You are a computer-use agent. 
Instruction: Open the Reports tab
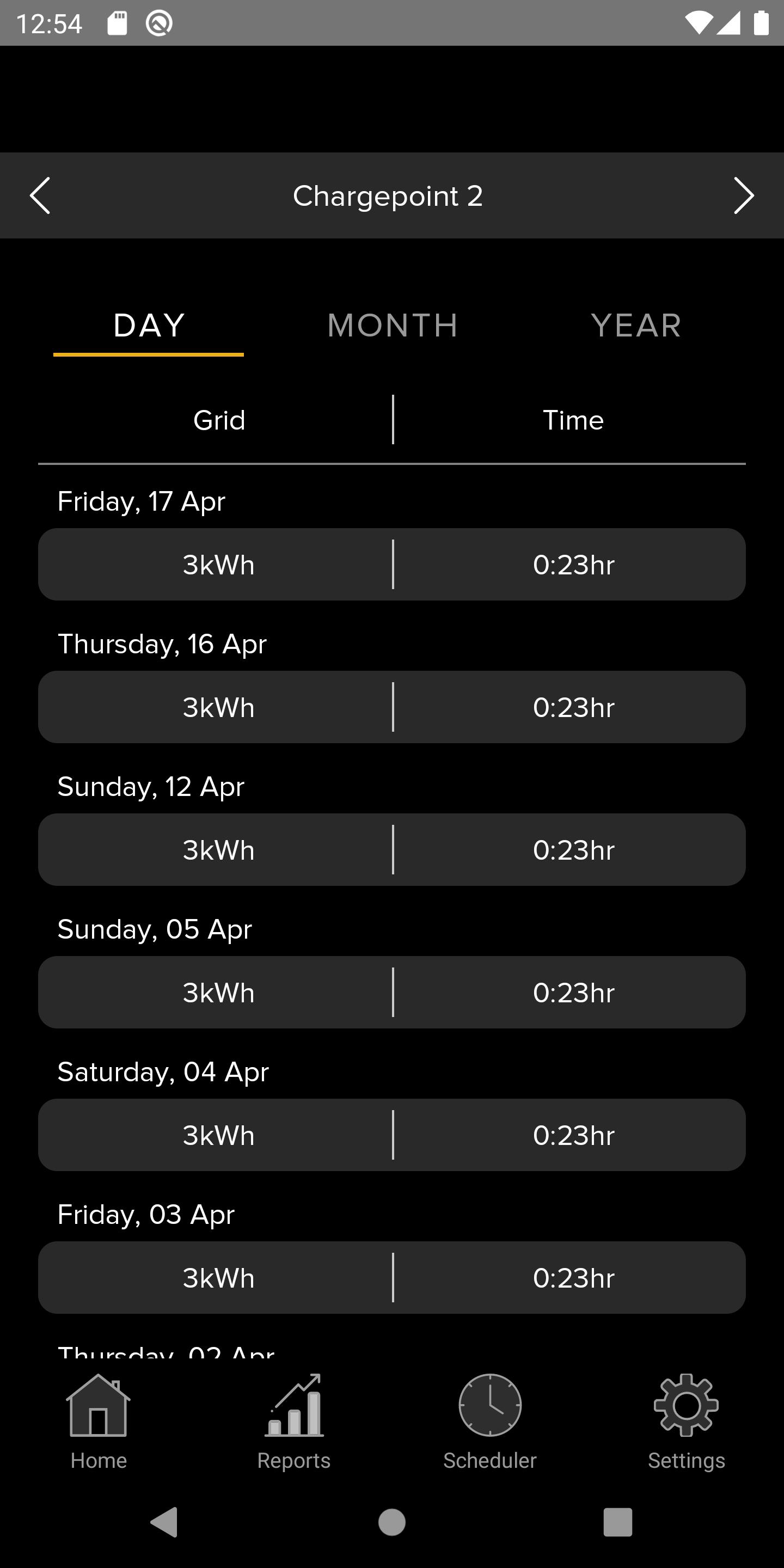(294, 1422)
